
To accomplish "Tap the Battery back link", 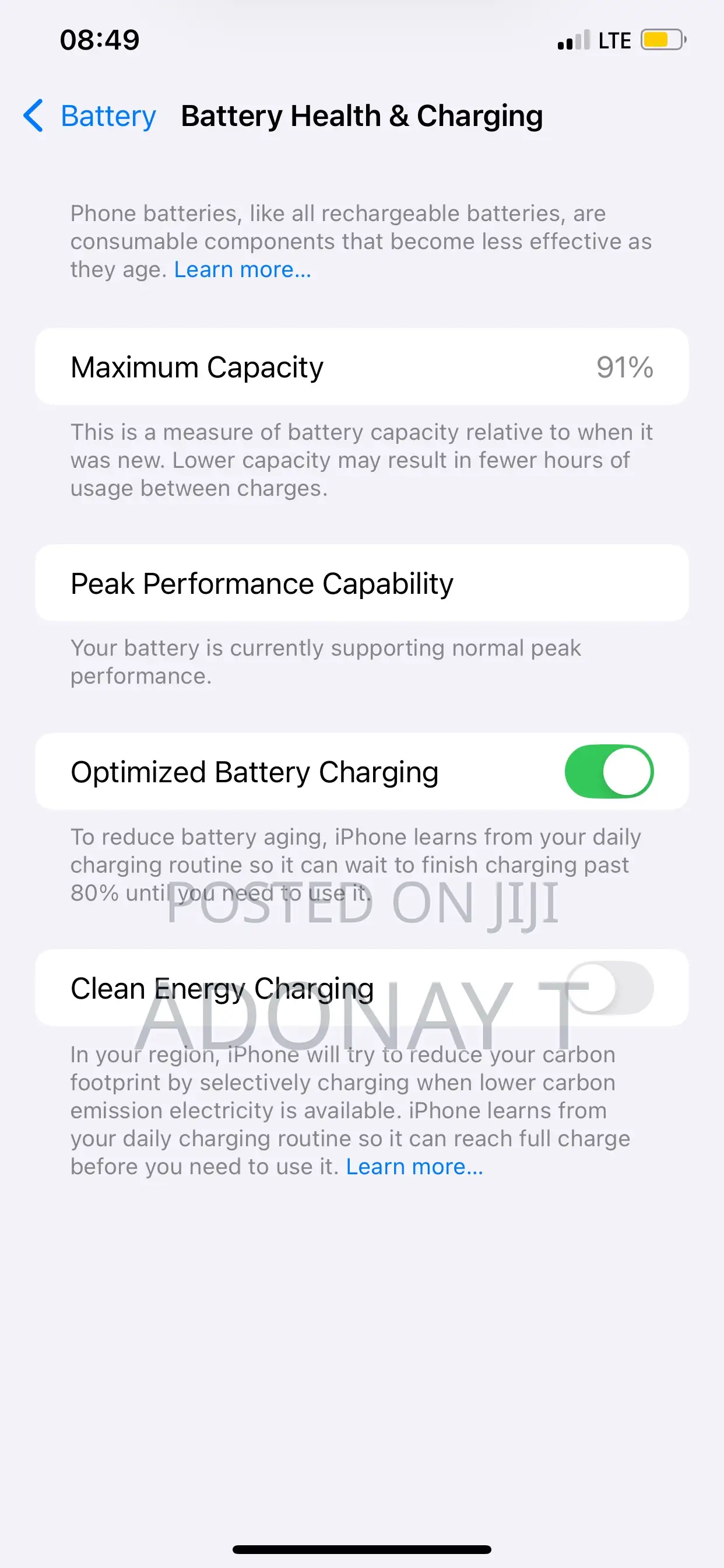I will (108, 116).
